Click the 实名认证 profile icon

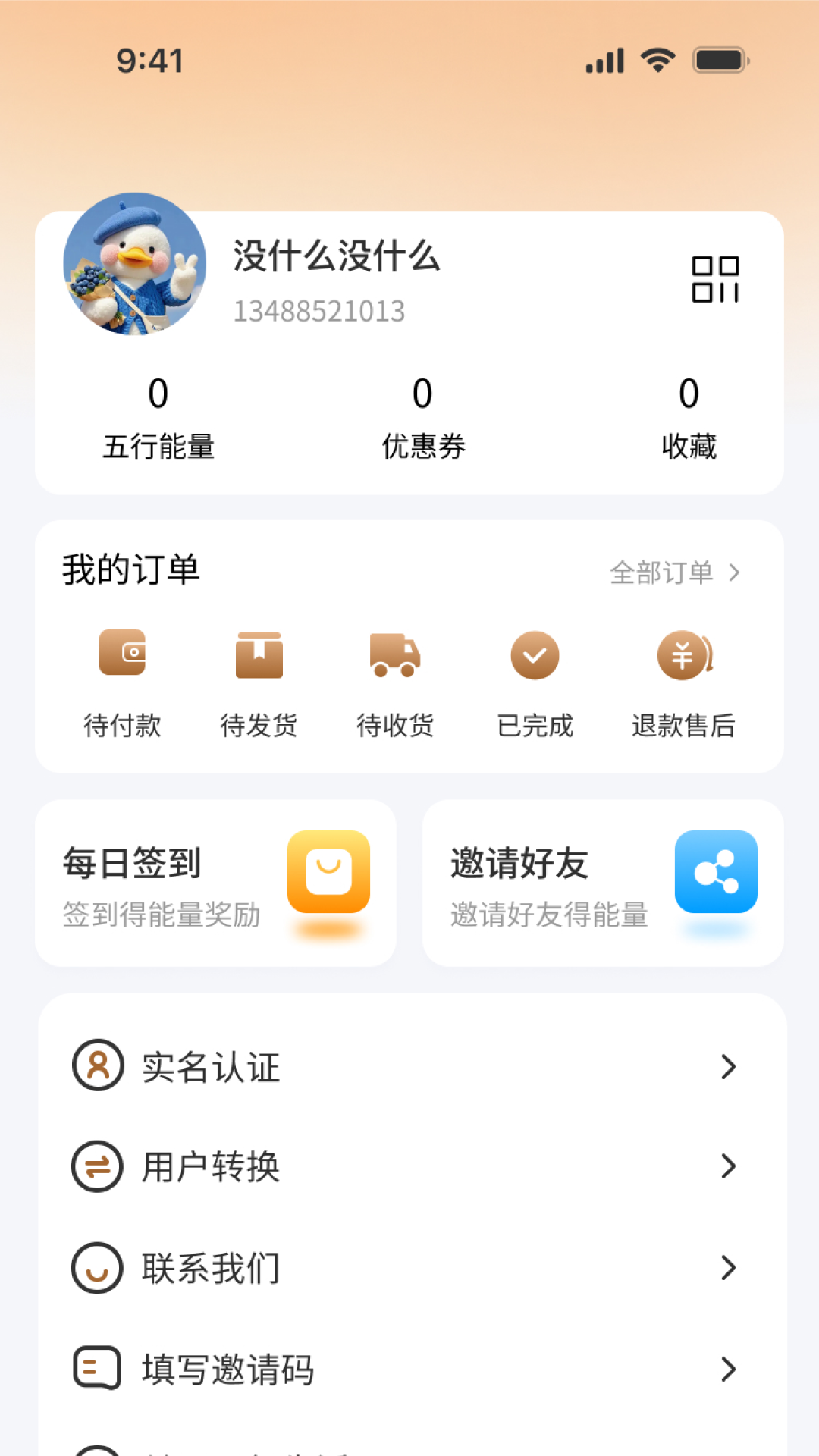[x=97, y=1067]
